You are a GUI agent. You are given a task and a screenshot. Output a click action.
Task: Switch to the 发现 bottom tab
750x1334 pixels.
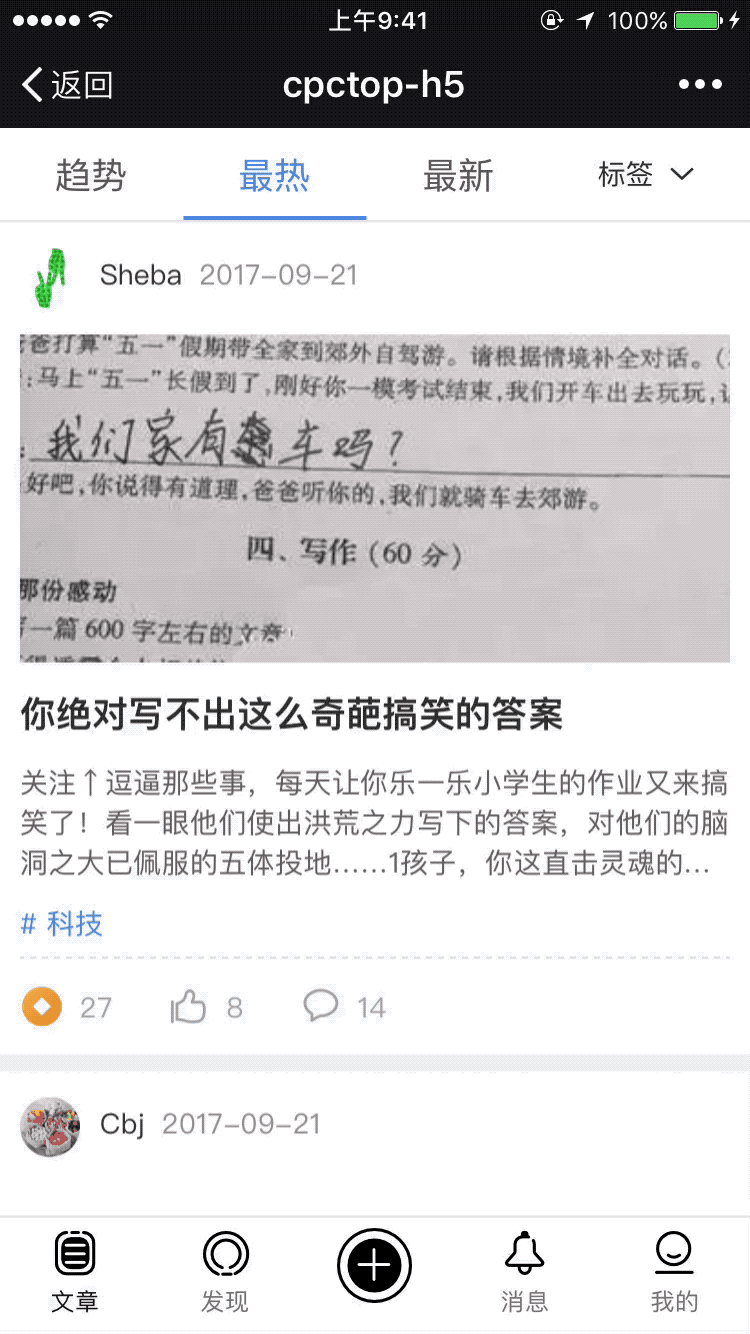(x=225, y=1272)
